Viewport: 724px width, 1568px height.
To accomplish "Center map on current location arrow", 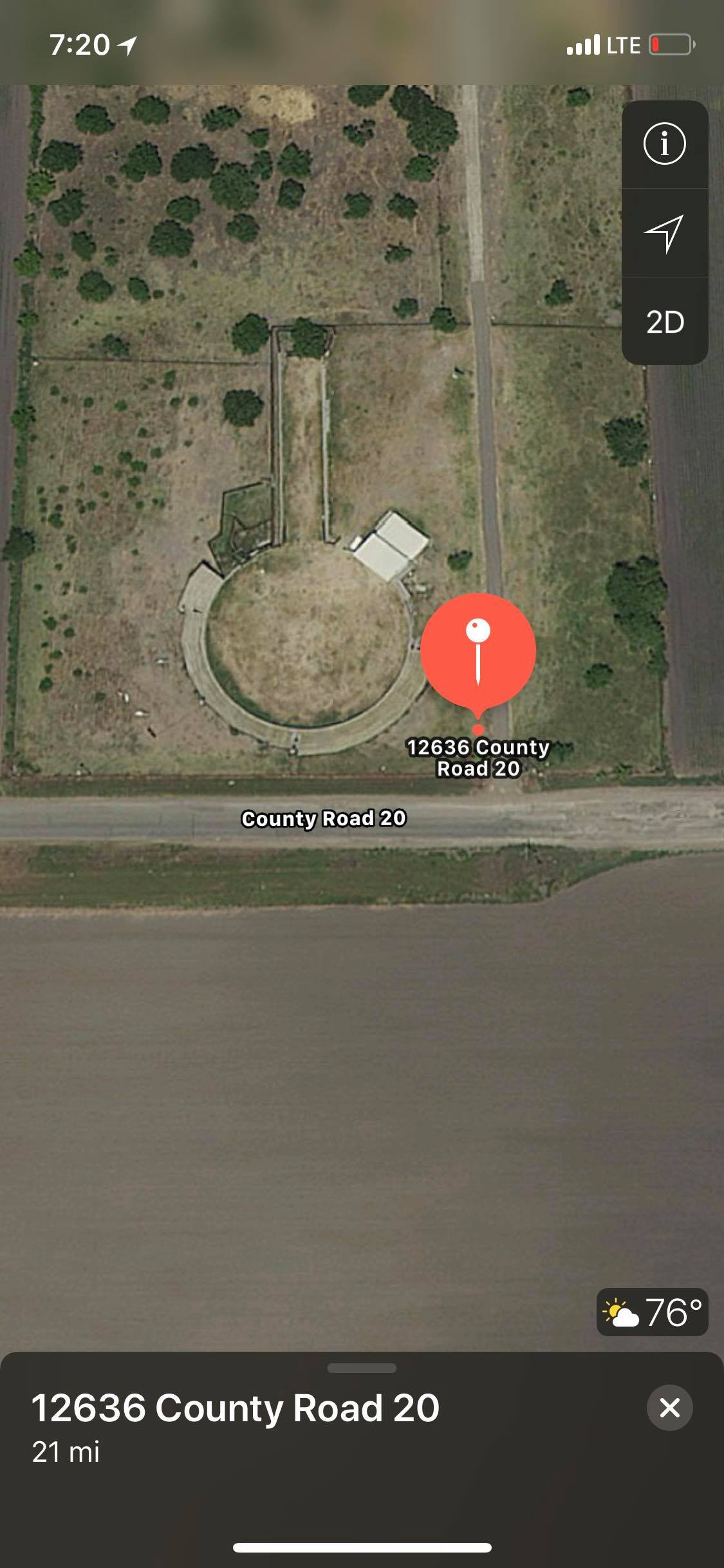I will 665,233.
